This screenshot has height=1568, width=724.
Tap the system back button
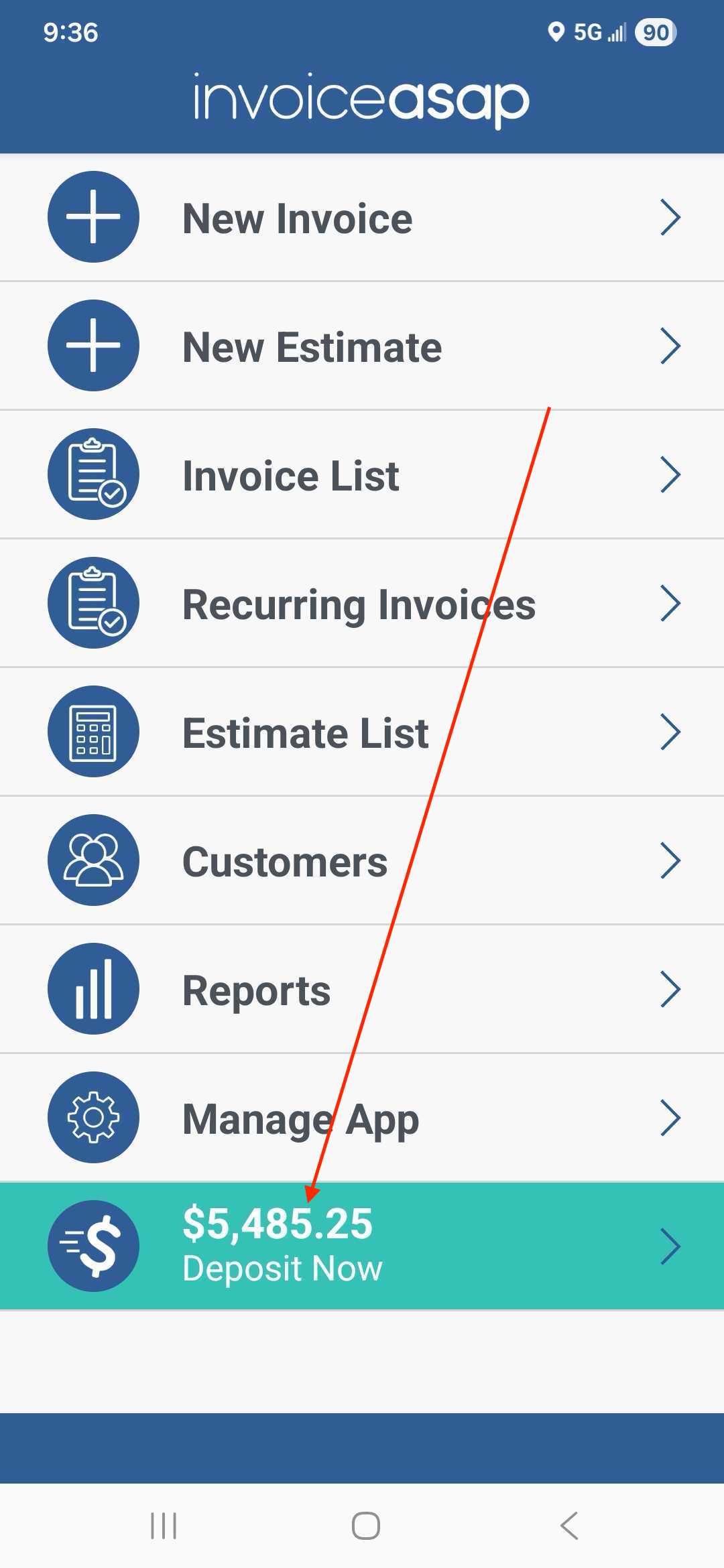point(569,1526)
